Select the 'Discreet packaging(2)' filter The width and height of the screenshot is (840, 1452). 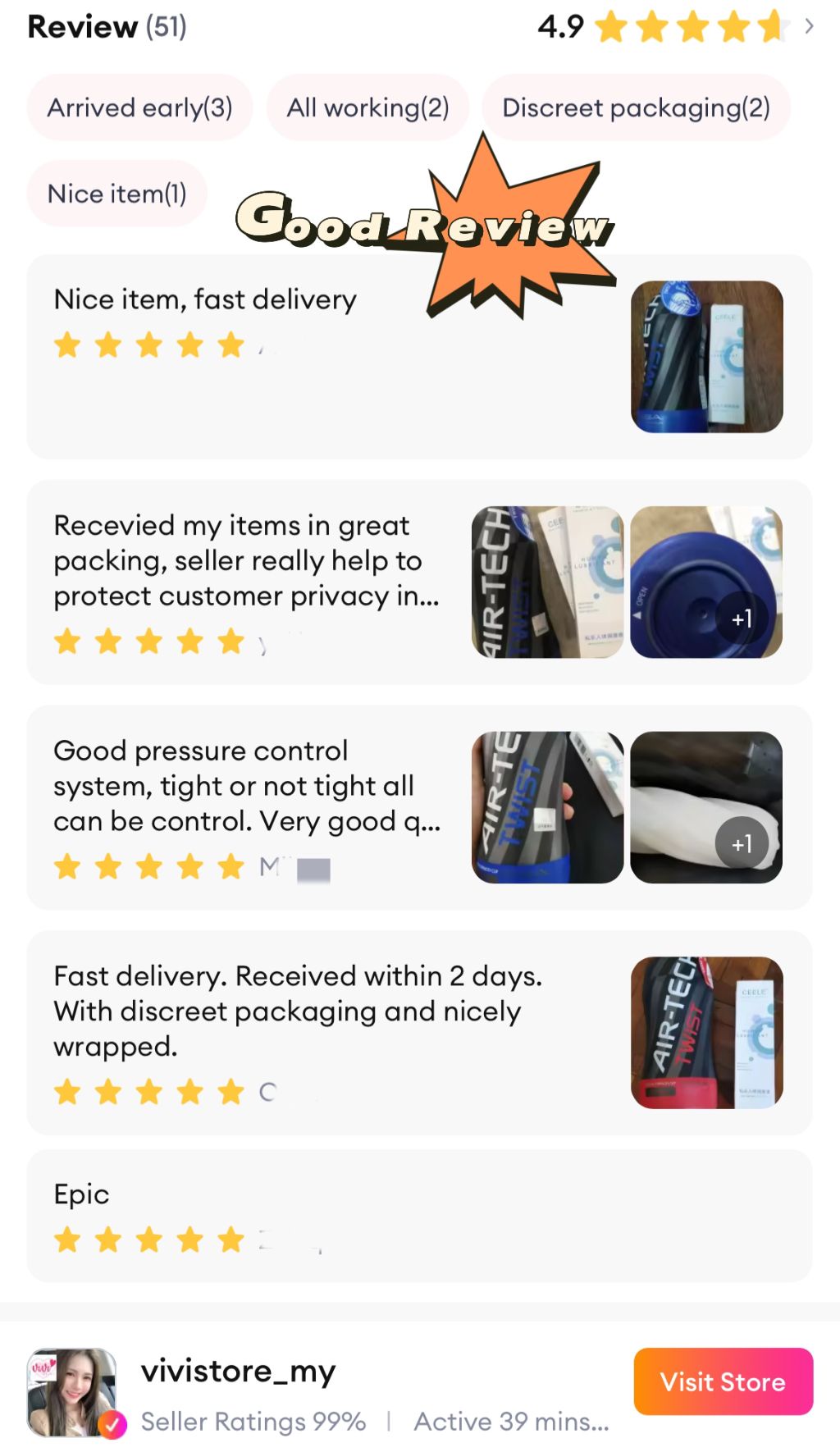(637, 107)
